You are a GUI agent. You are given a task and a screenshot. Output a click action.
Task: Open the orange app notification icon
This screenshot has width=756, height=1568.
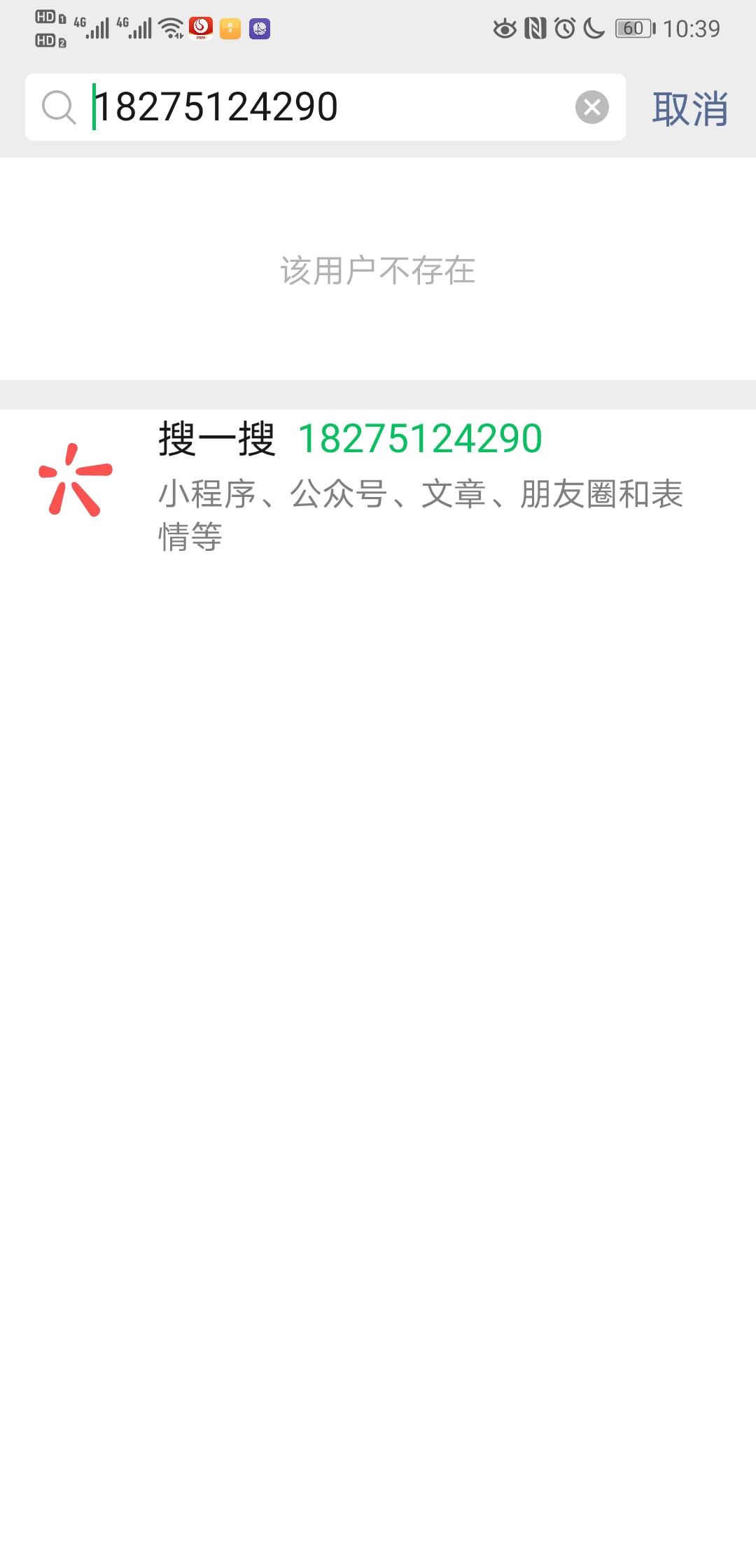[x=231, y=29]
